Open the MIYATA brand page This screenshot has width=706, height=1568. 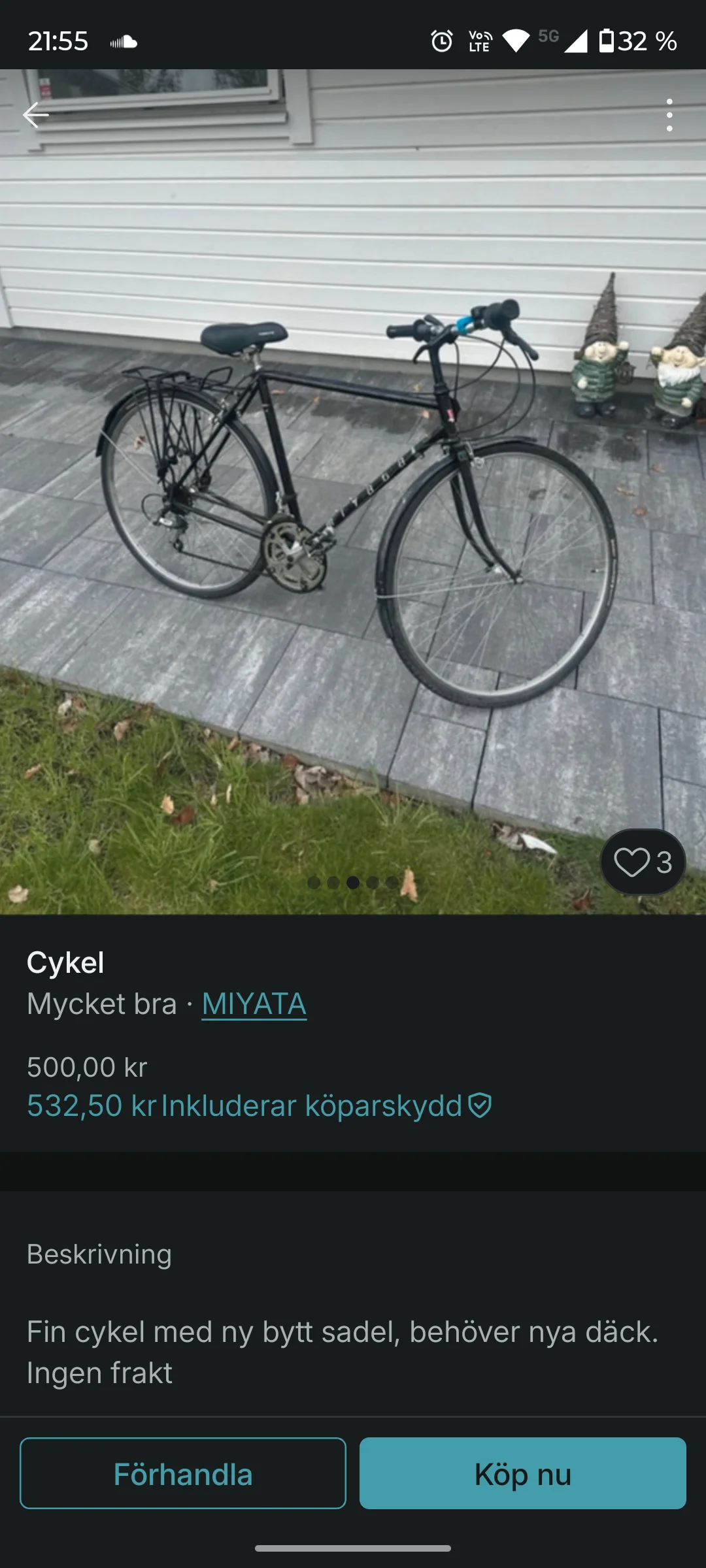click(254, 1004)
